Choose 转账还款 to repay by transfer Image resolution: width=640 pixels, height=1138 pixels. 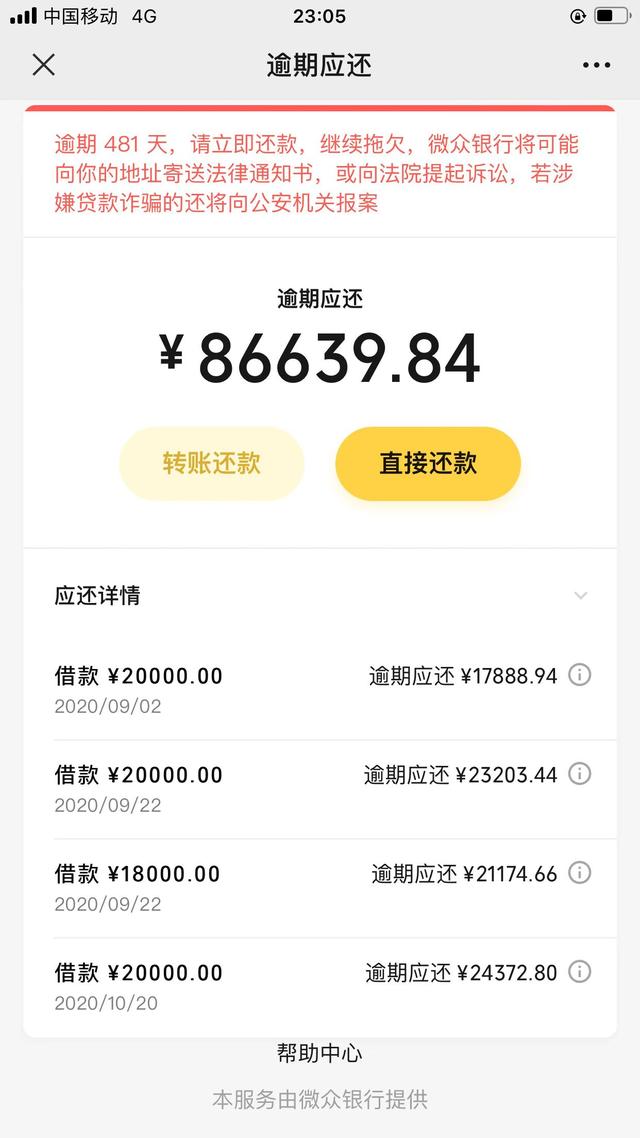point(211,464)
